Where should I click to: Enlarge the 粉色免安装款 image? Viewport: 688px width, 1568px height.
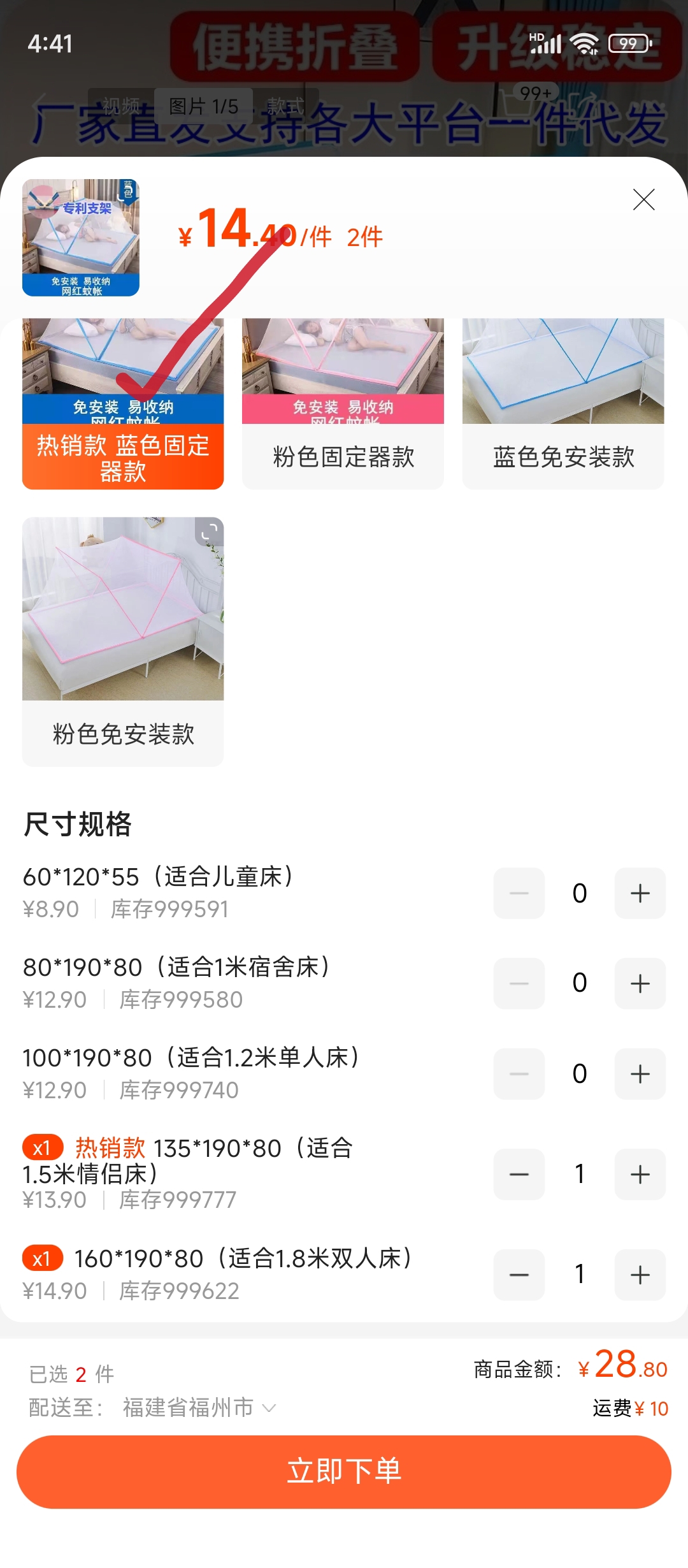209,532
